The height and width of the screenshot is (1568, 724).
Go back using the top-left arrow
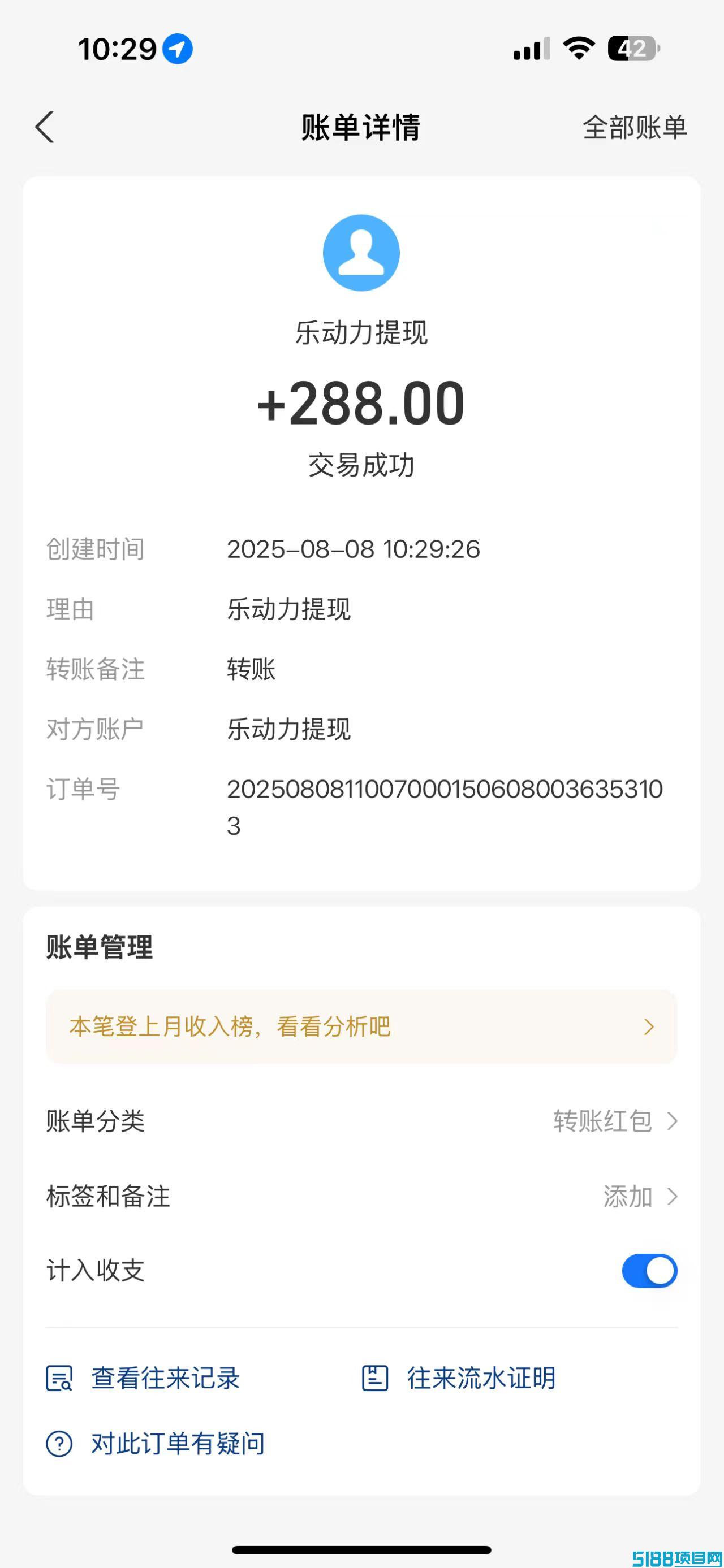(45, 127)
